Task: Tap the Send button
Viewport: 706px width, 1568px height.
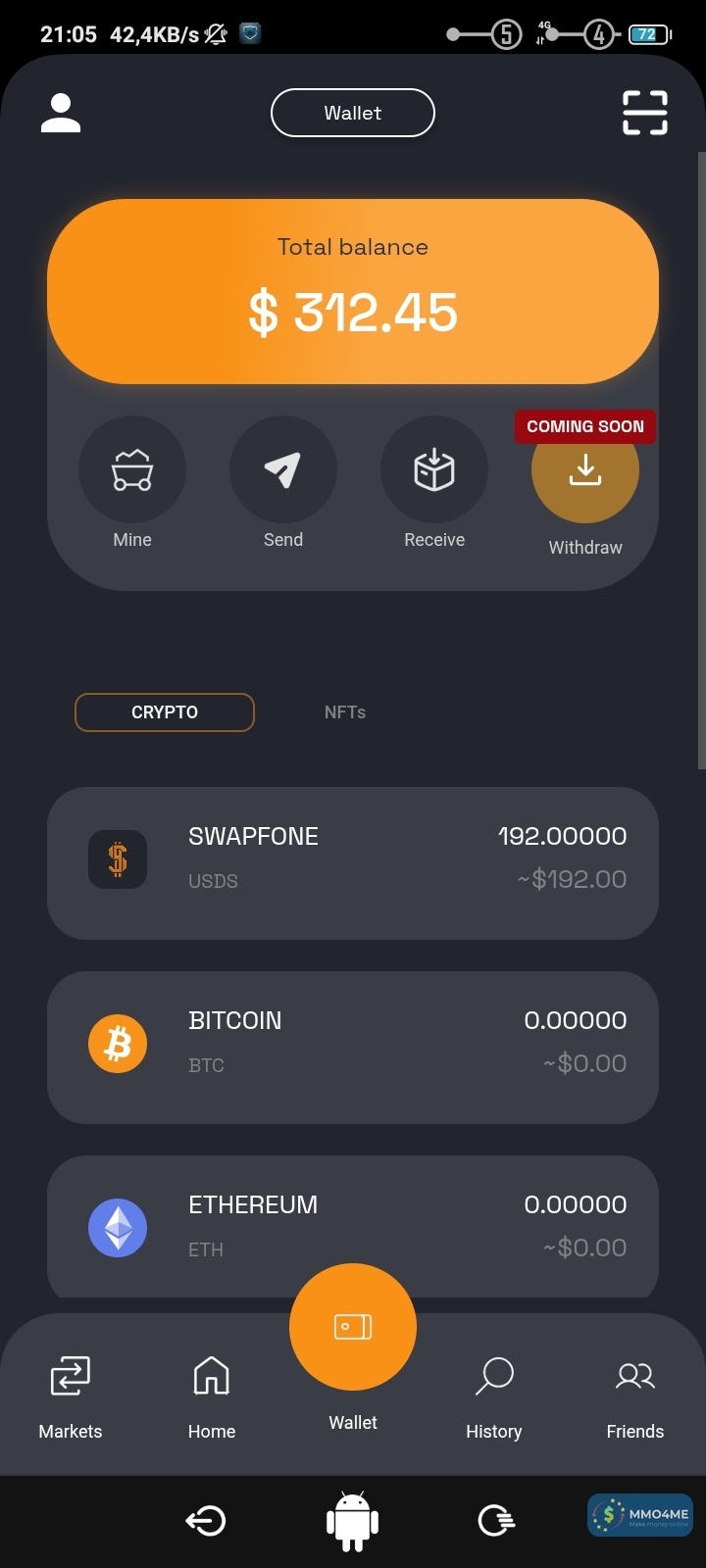Action: coord(283,470)
